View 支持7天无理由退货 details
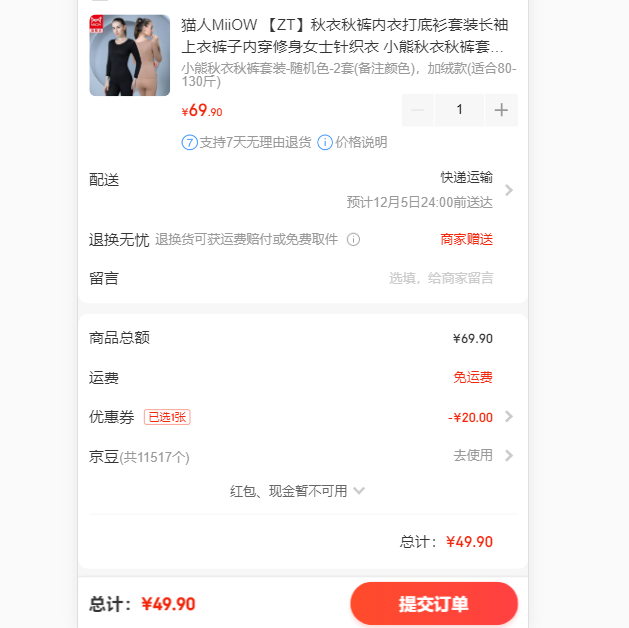 click(x=247, y=143)
